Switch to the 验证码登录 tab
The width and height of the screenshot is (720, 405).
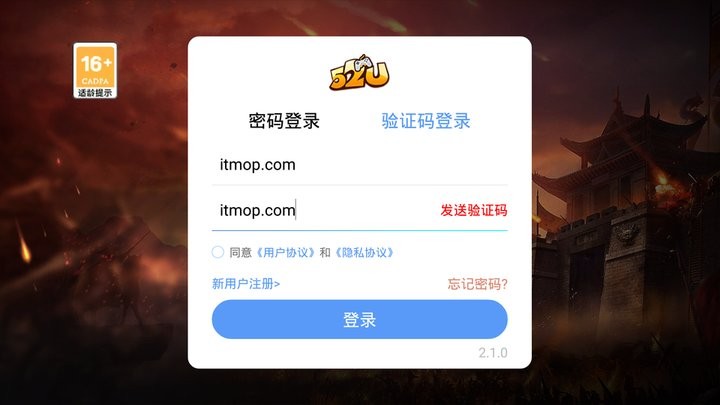(x=426, y=121)
